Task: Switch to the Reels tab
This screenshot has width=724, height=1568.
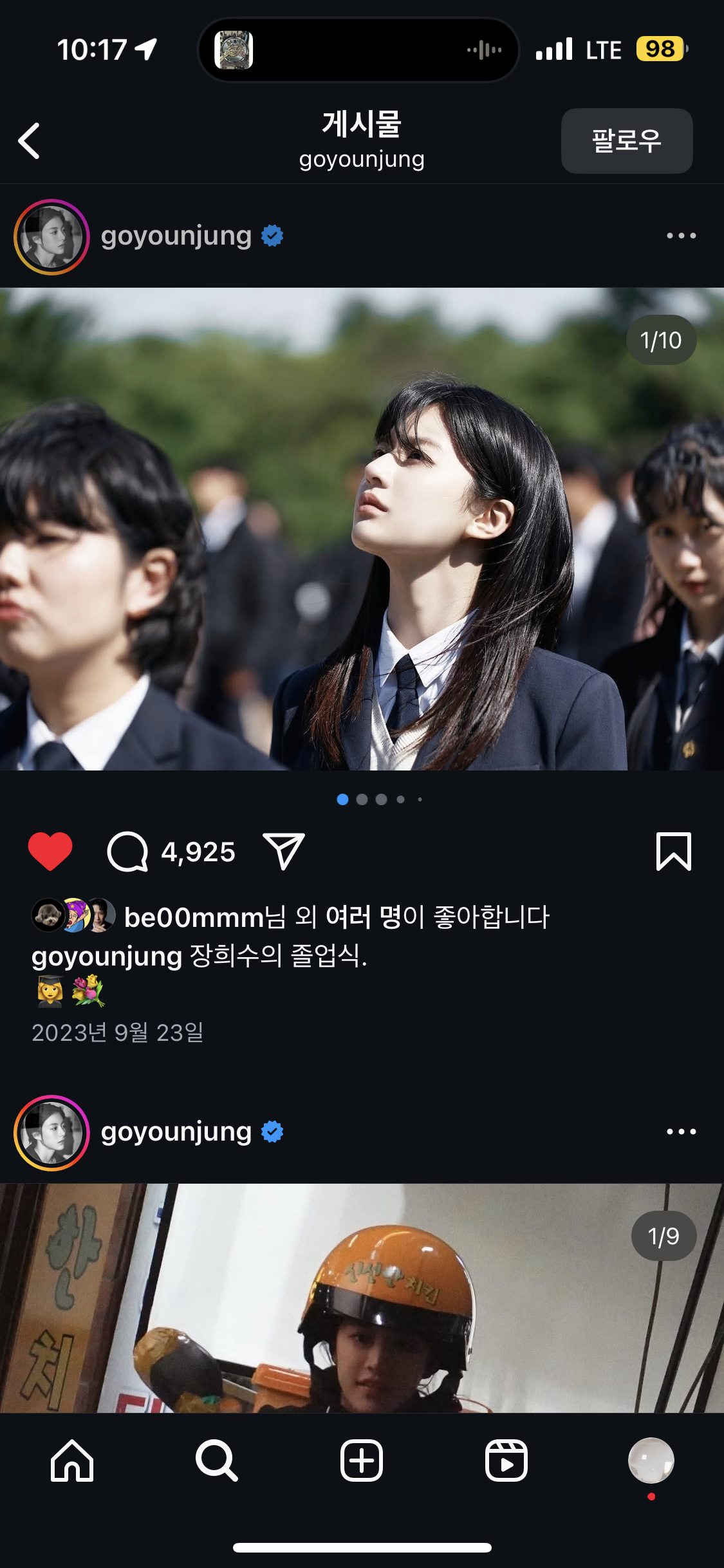Action: [x=506, y=1461]
